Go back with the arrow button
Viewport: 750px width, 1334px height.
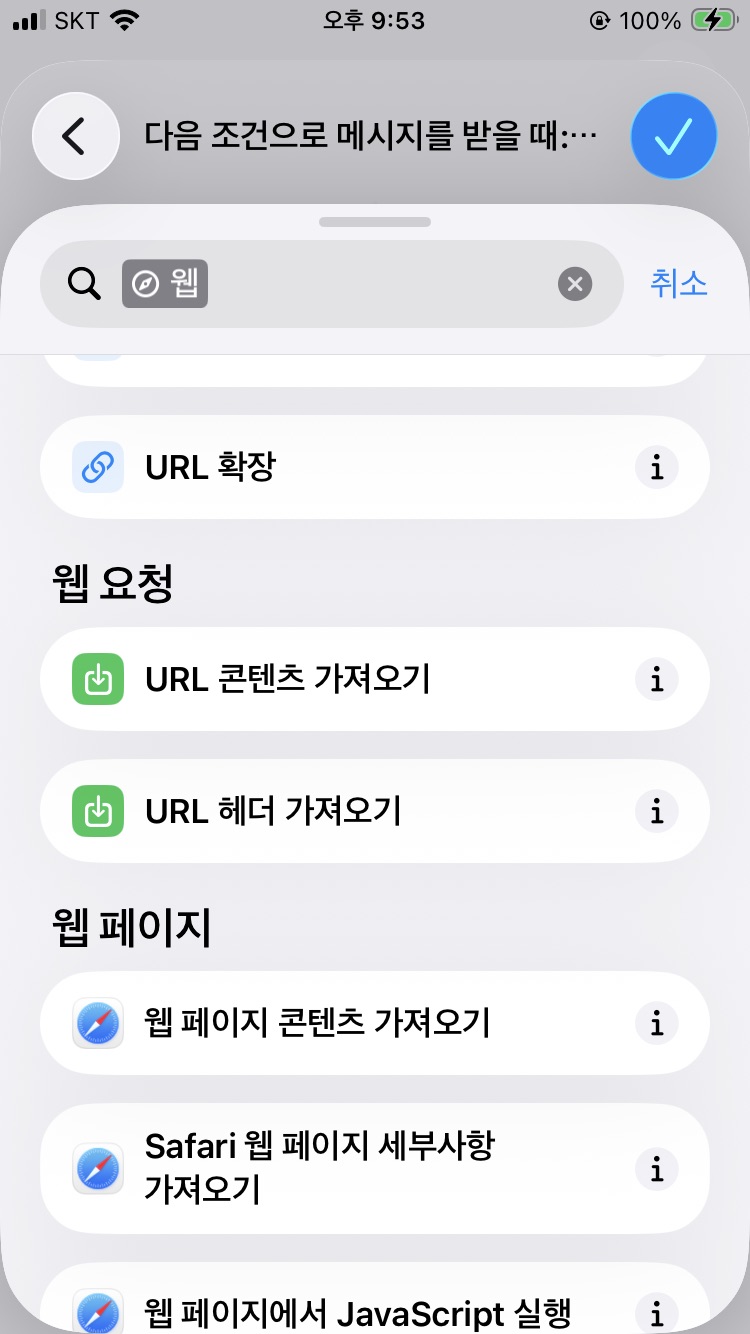pos(75,135)
